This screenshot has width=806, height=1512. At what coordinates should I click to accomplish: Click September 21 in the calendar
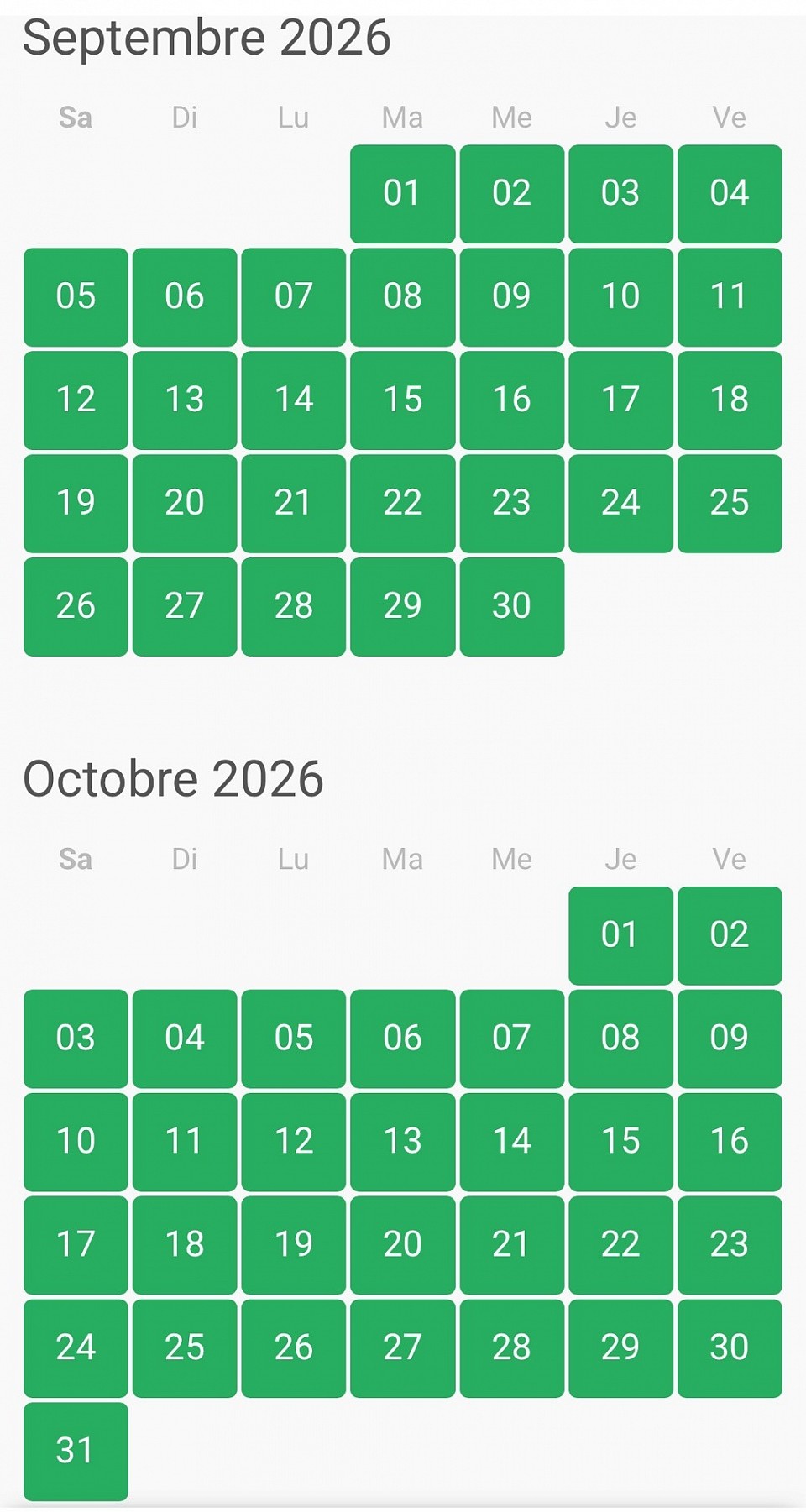point(293,503)
